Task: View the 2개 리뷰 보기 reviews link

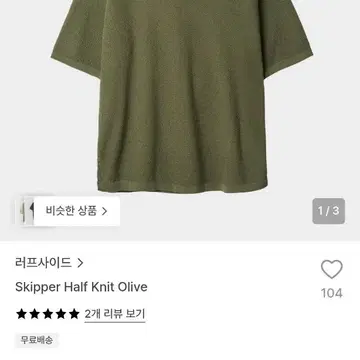Action: [115, 314]
